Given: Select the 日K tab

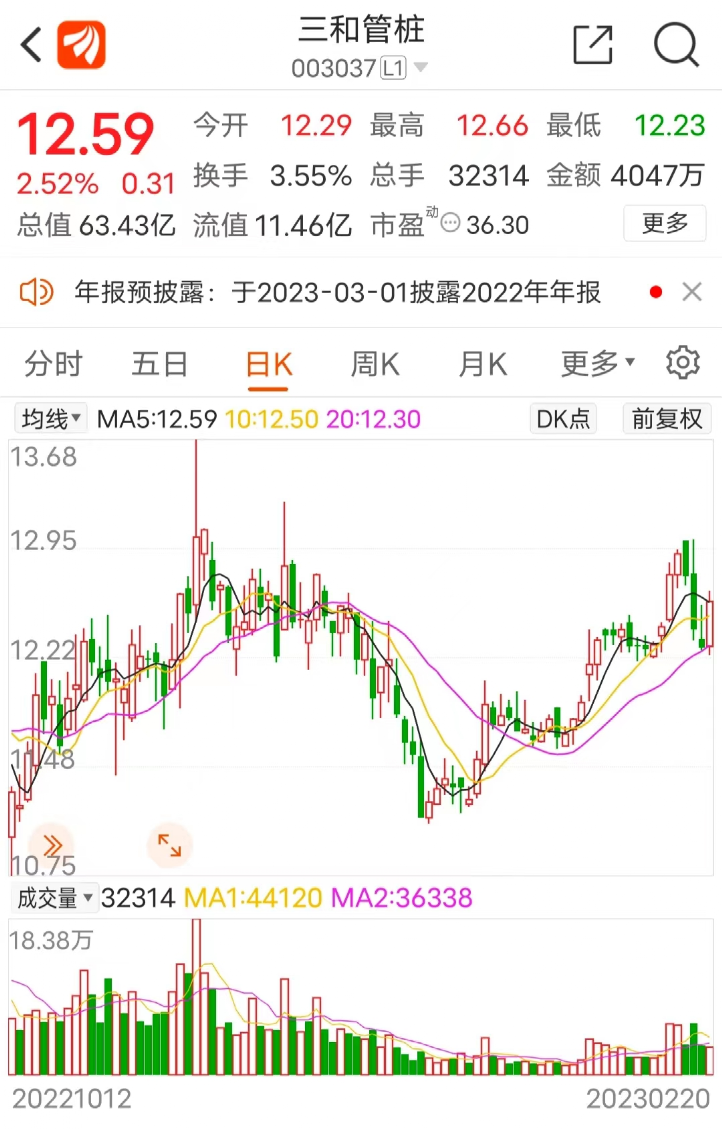Looking at the screenshot, I should [269, 364].
